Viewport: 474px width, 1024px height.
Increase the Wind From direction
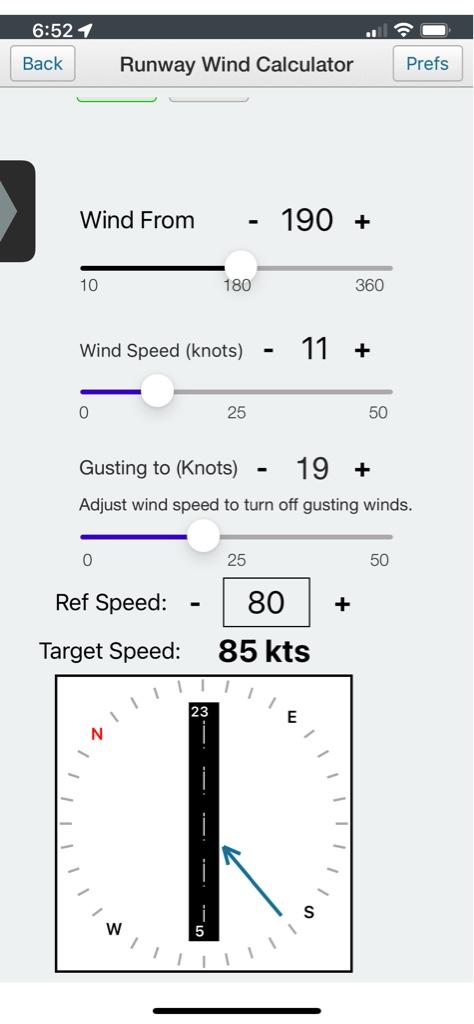[362, 222]
